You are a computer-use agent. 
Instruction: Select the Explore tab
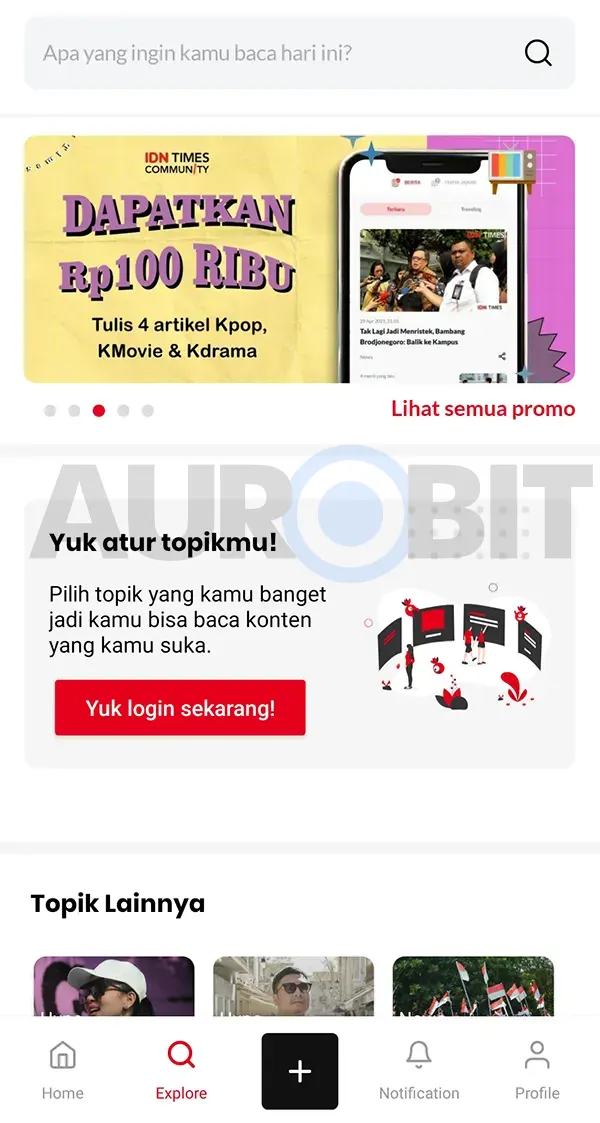coord(181,1070)
